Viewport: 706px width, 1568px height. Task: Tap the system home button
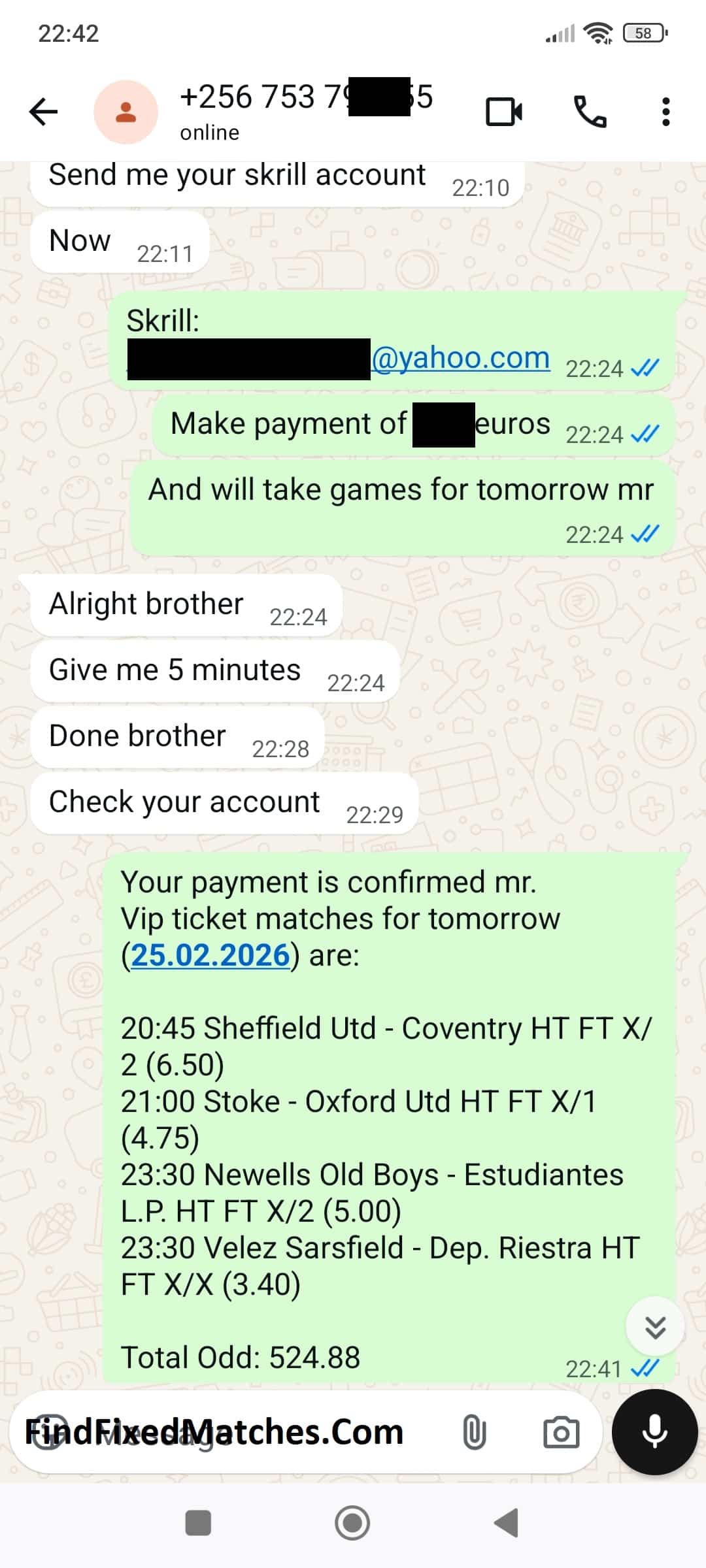pyautogui.click(x=352, y=1523)
